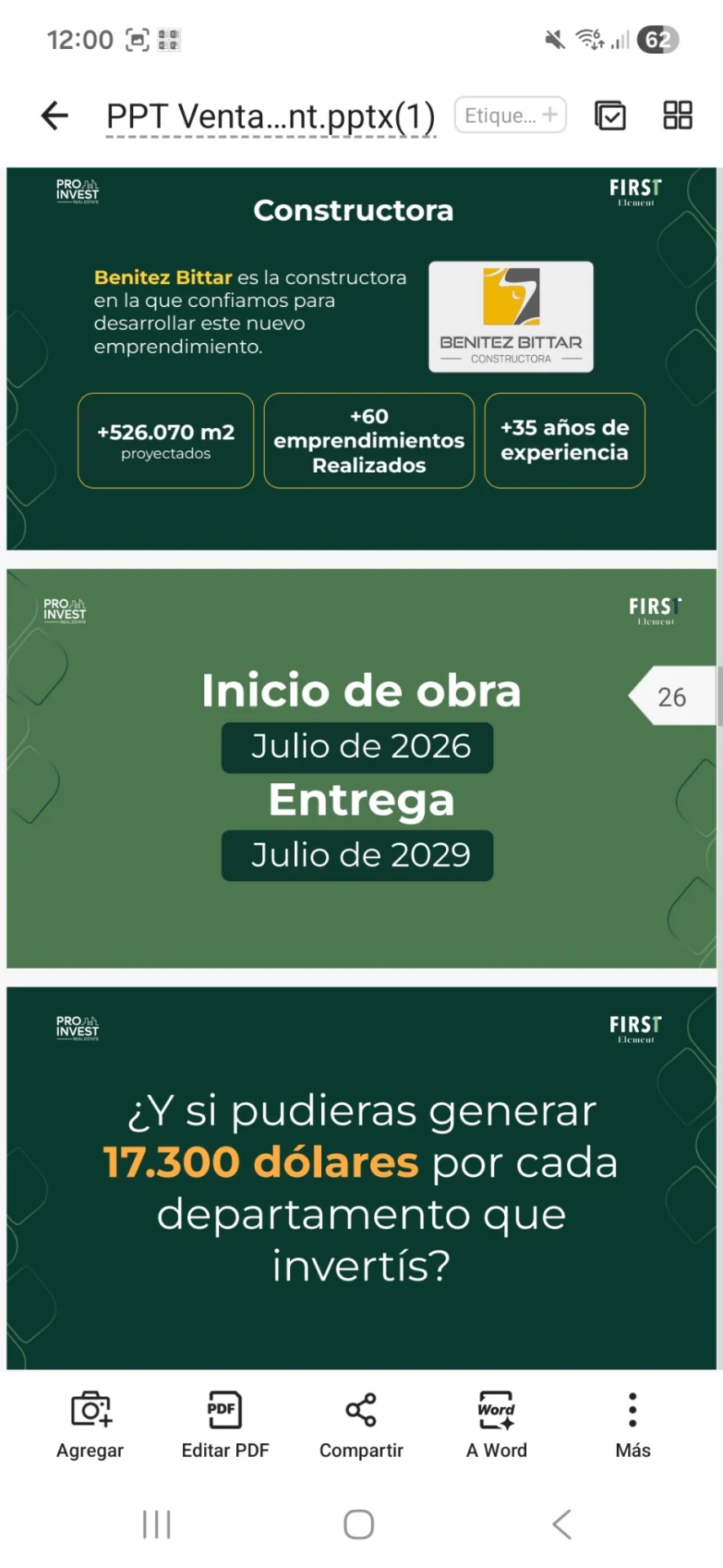
Task: Enter selection mode with the checkbox icon
Action: pos(609,115)
